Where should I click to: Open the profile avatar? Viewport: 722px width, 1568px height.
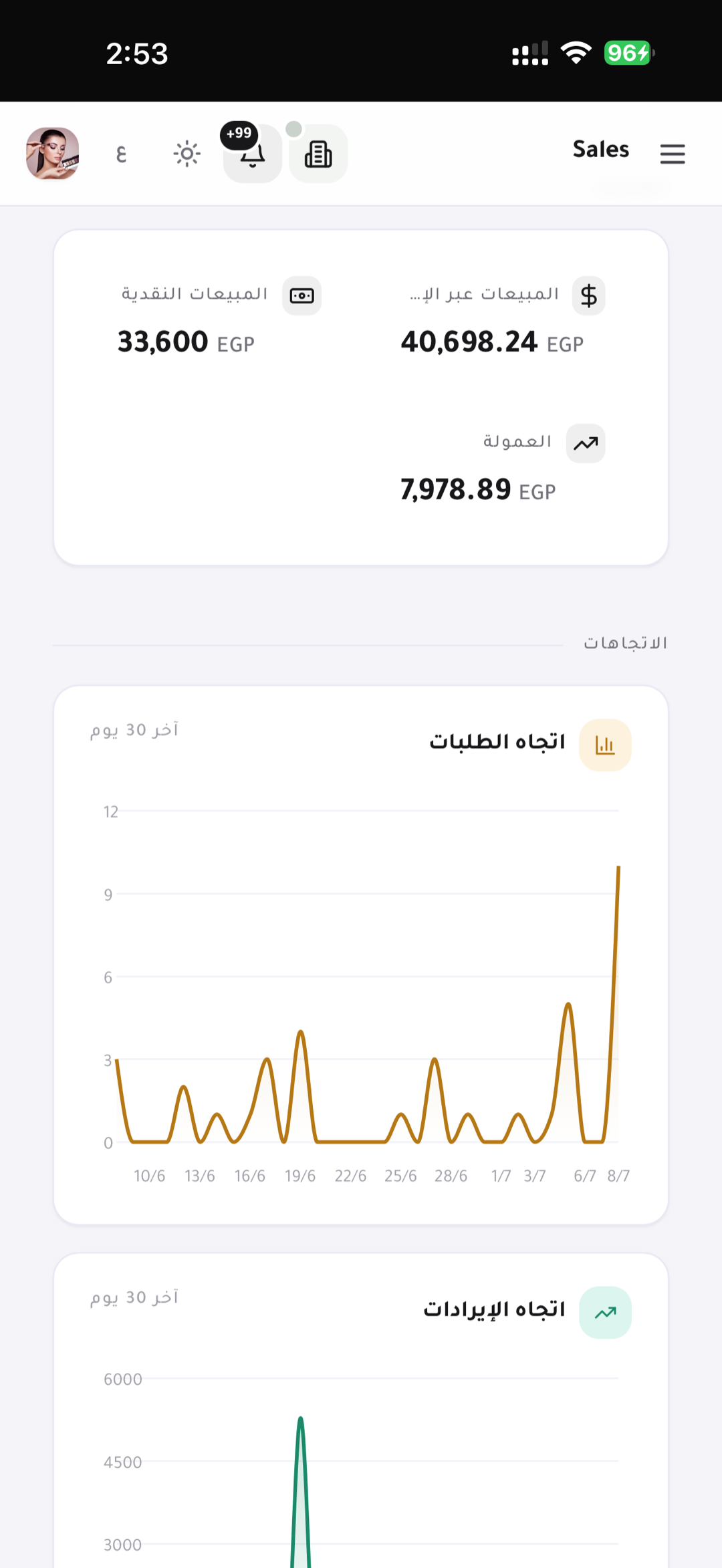click(x=53, y=154)
